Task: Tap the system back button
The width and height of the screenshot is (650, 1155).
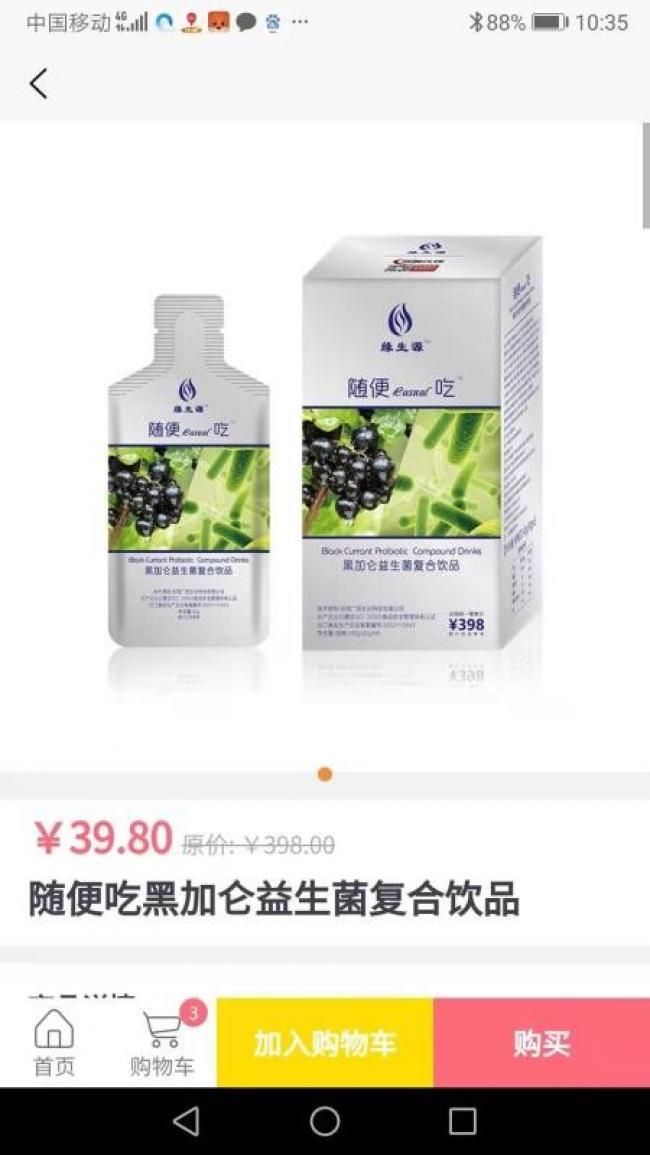Action: [x=186, y=1121]
